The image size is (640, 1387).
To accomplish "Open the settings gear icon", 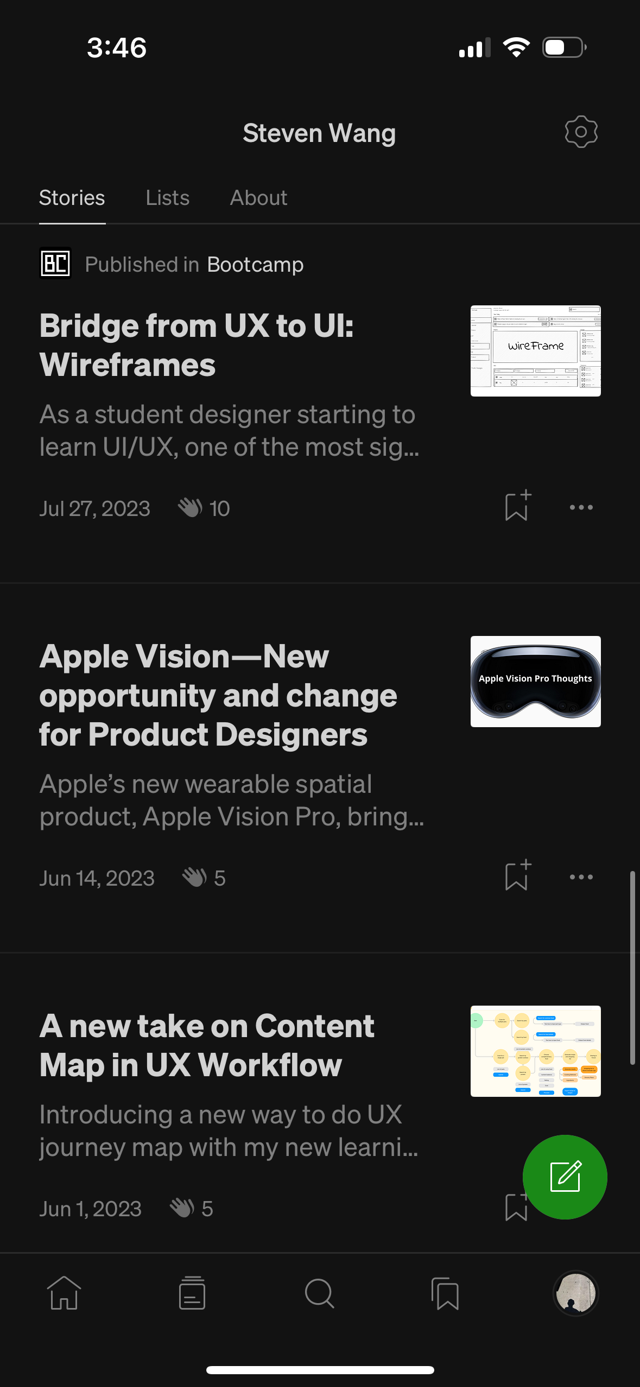I will [x=581, y=132].
